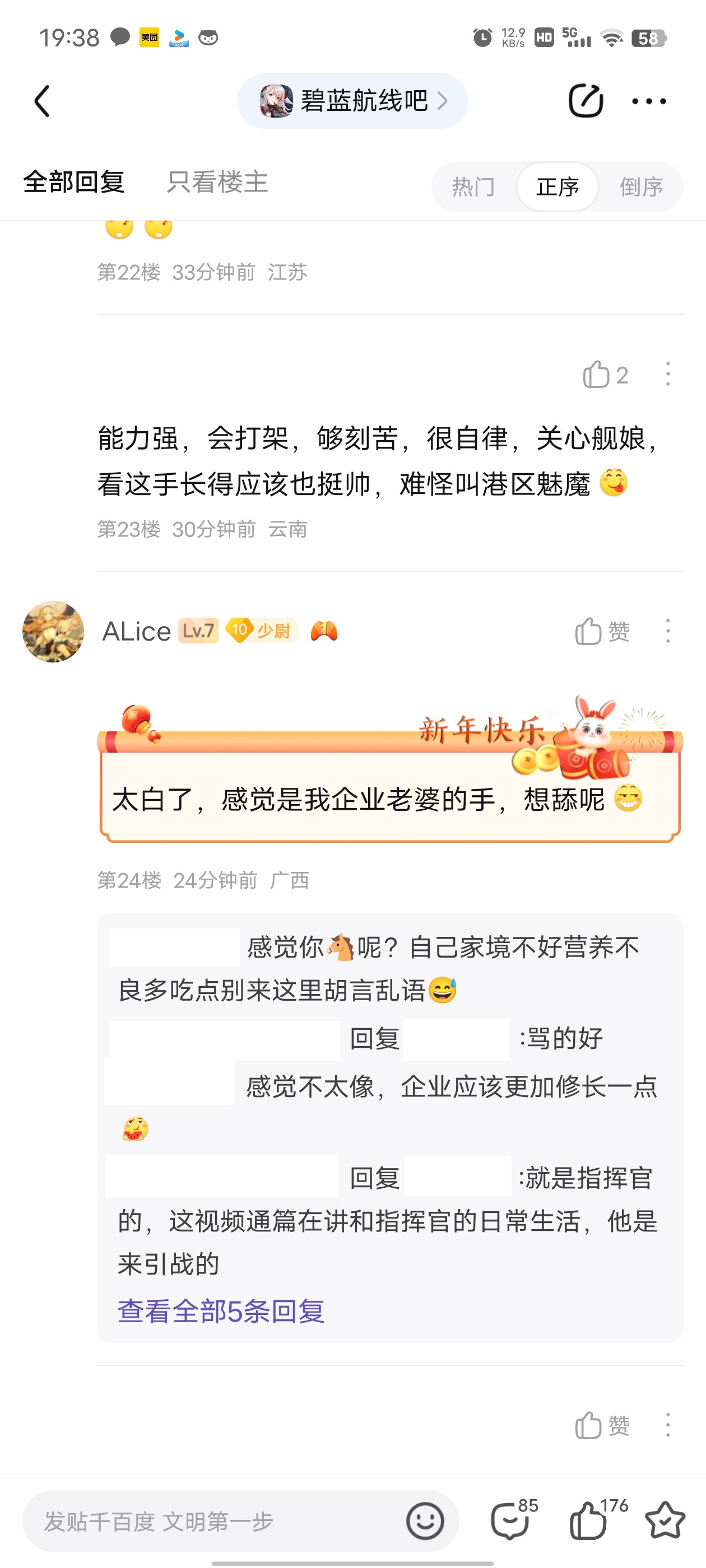Open the emoji picker in reply bar
706x1568 pixels.
click(425, 1521)
